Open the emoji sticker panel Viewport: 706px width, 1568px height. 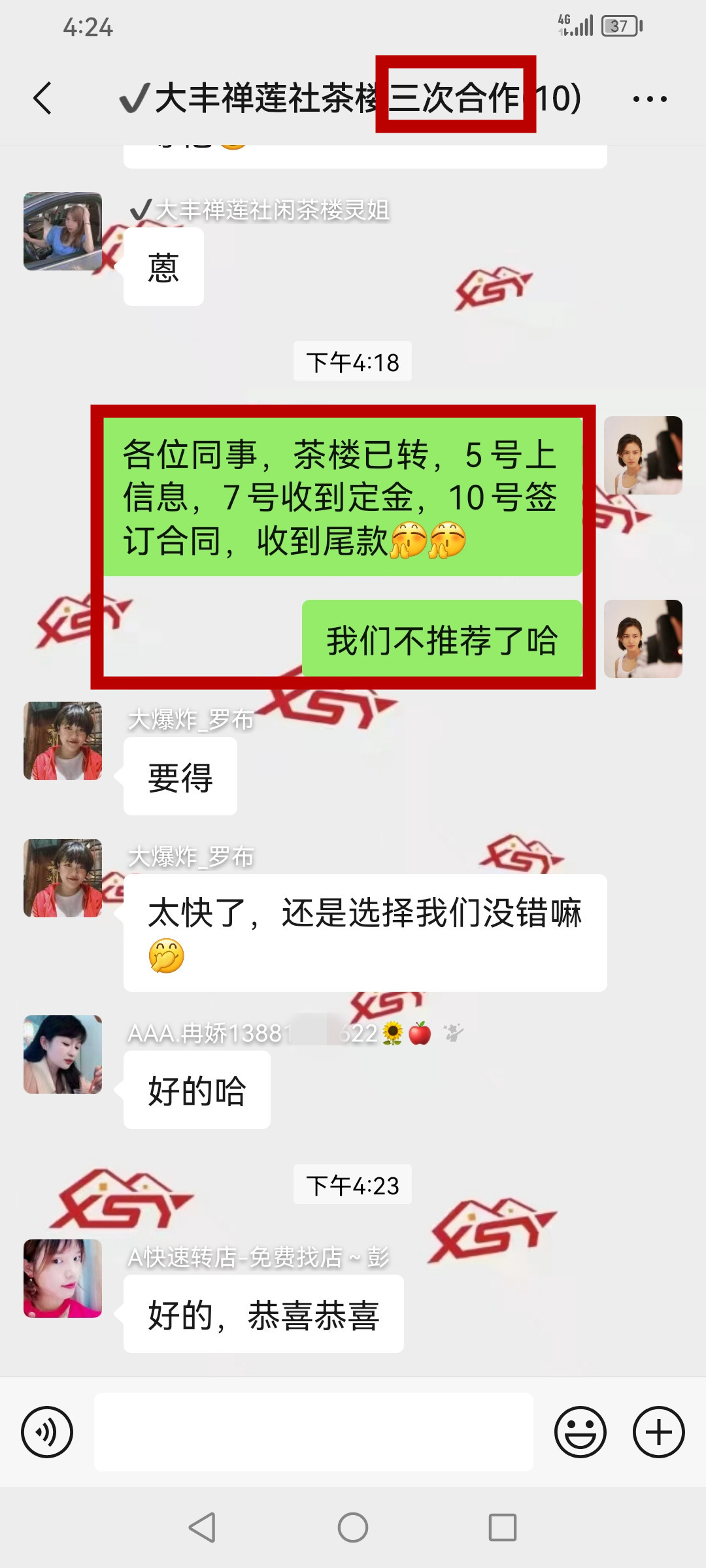coord(580,1432)
